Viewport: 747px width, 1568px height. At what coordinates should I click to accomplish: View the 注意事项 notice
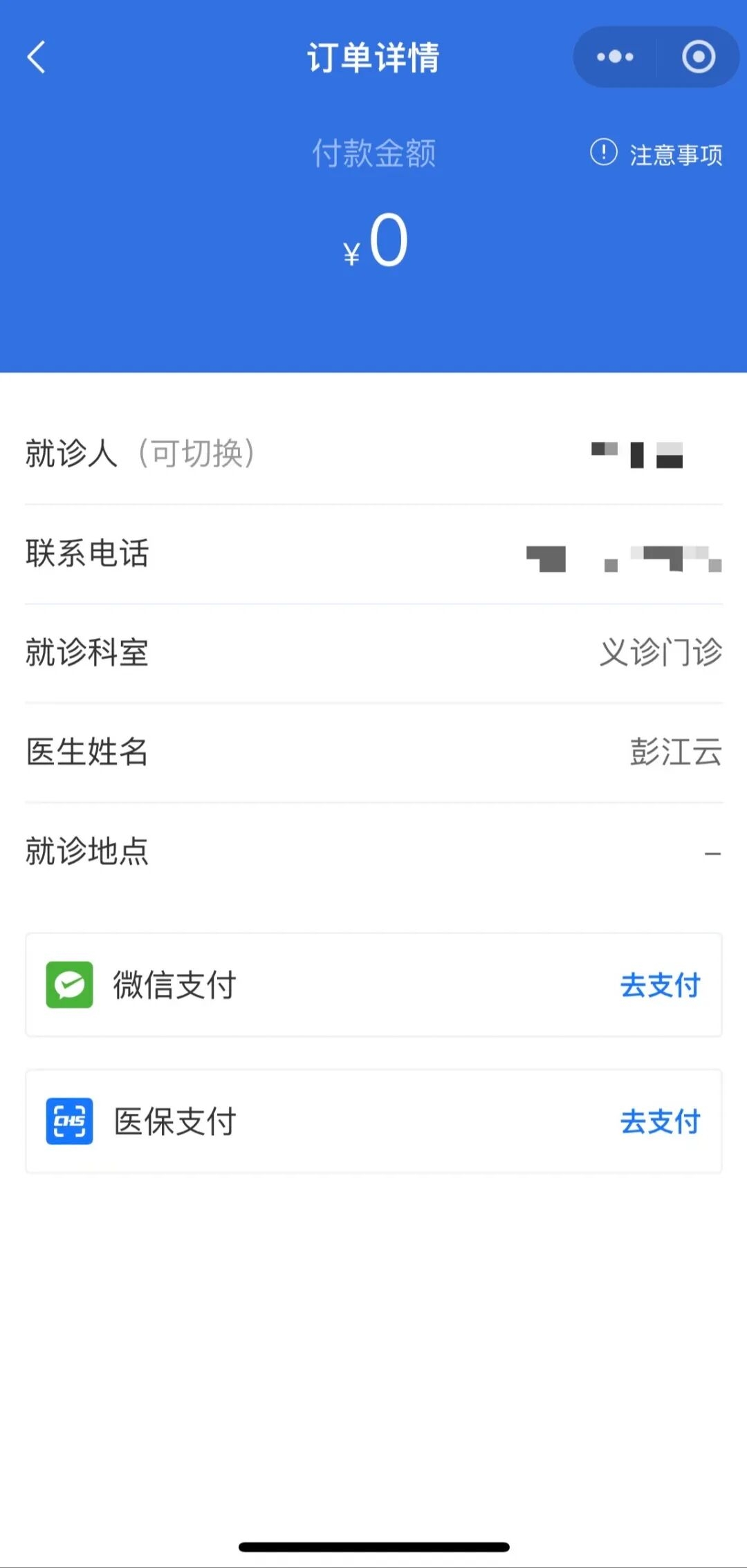tap(656, 154)
